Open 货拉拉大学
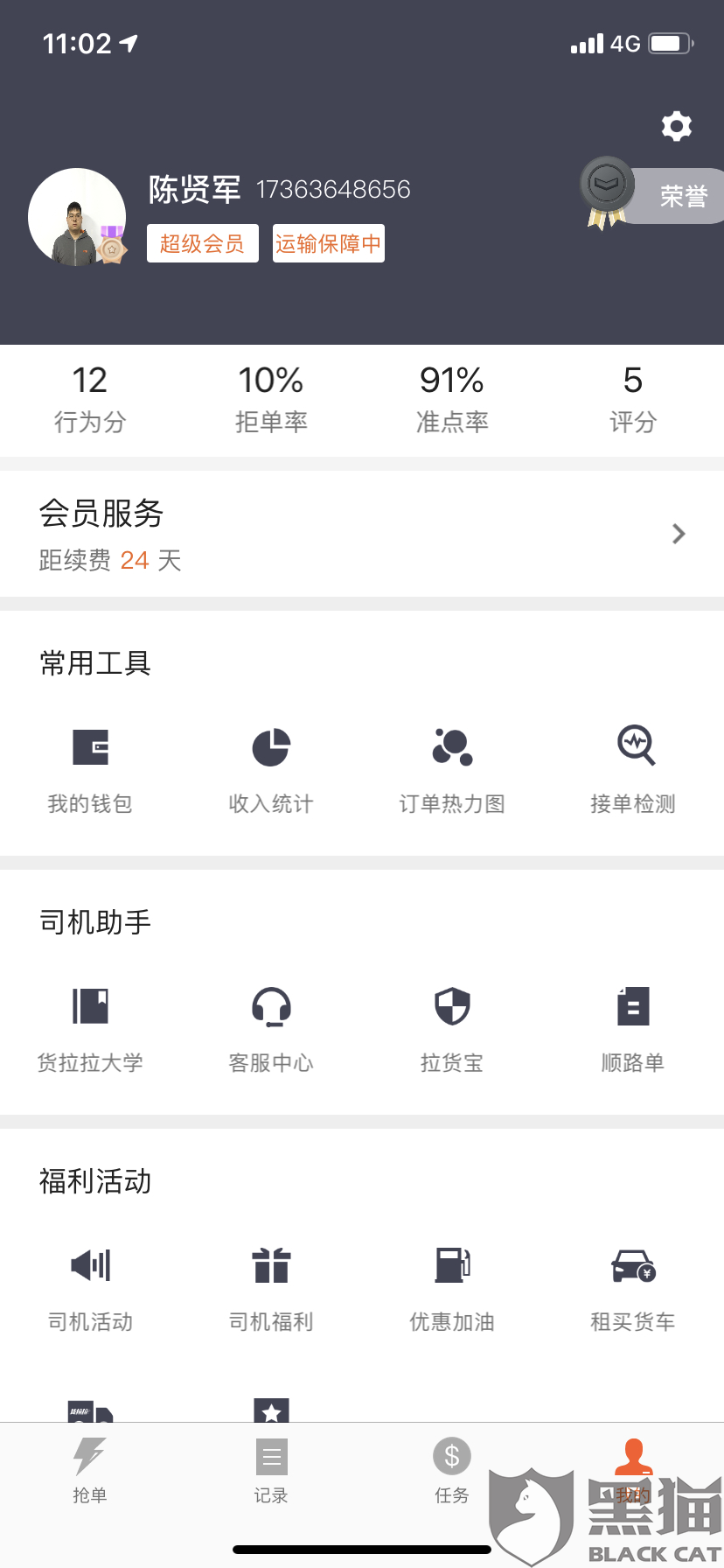Viewport: 724px width, 1568px height. click(90, 1027)
